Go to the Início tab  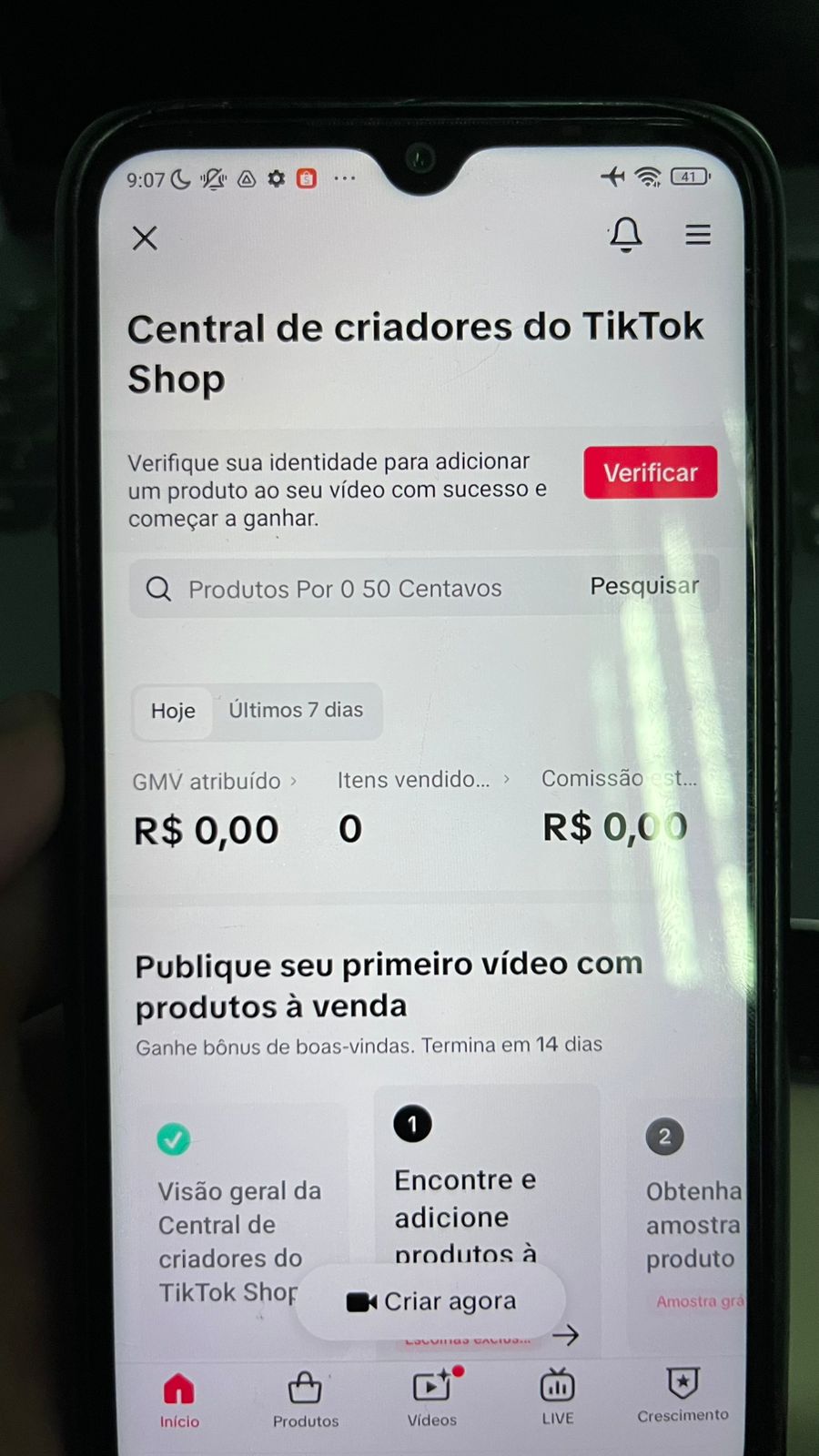coord(179,1400)
